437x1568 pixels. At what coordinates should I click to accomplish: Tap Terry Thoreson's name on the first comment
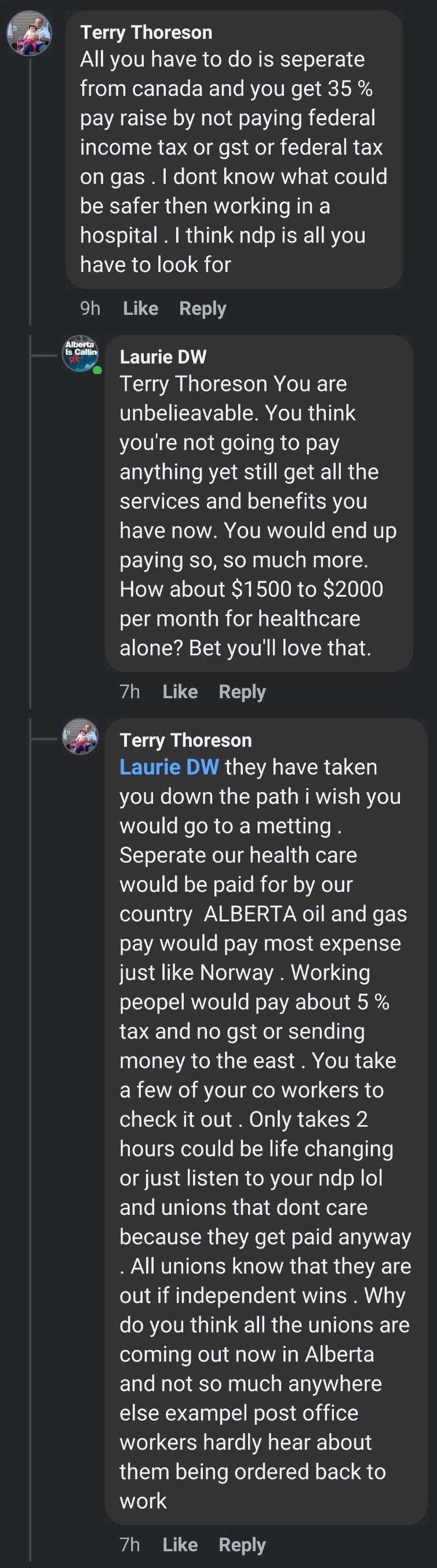tap(146, 32)
